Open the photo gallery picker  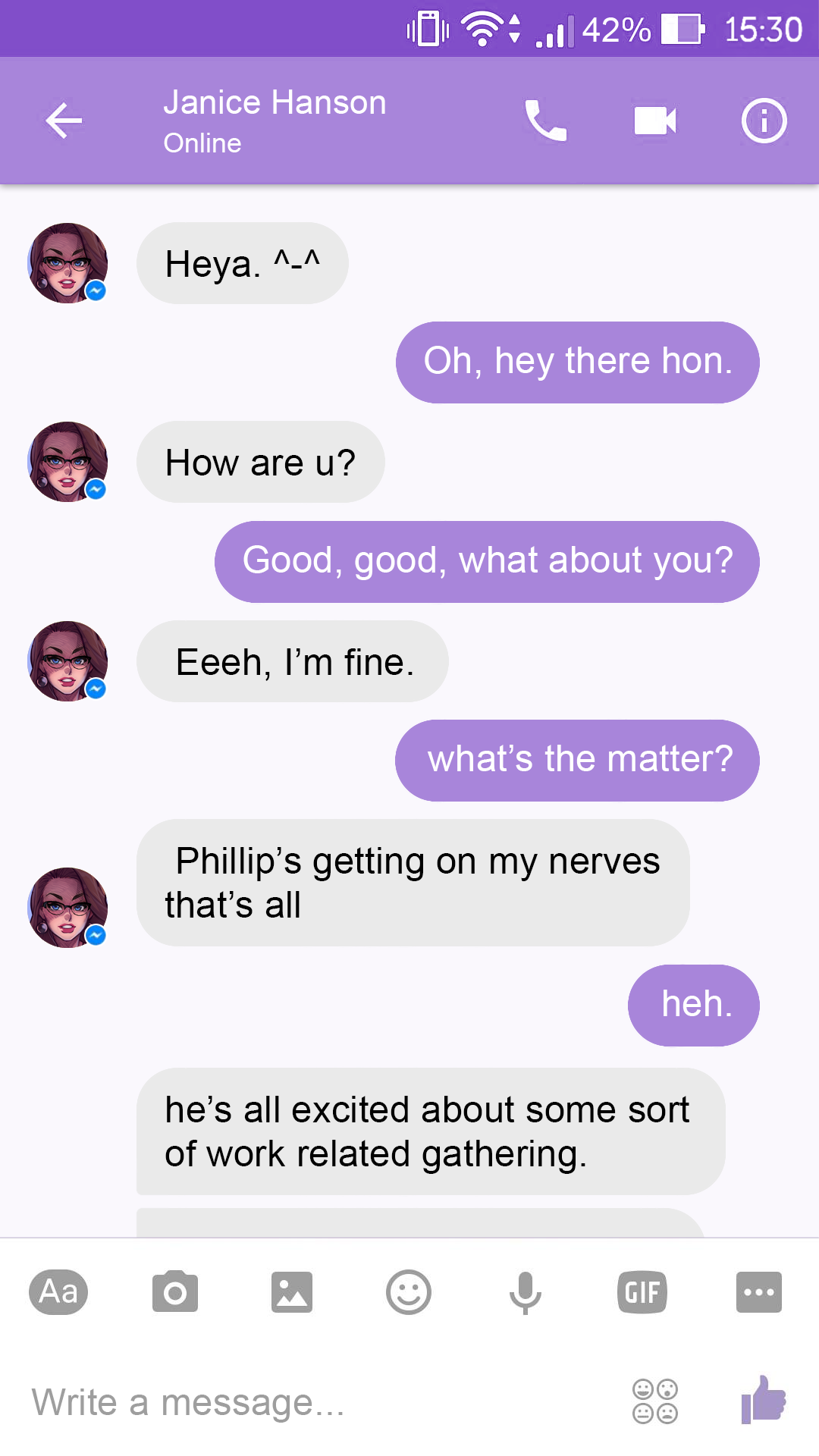click(292, 1291)
